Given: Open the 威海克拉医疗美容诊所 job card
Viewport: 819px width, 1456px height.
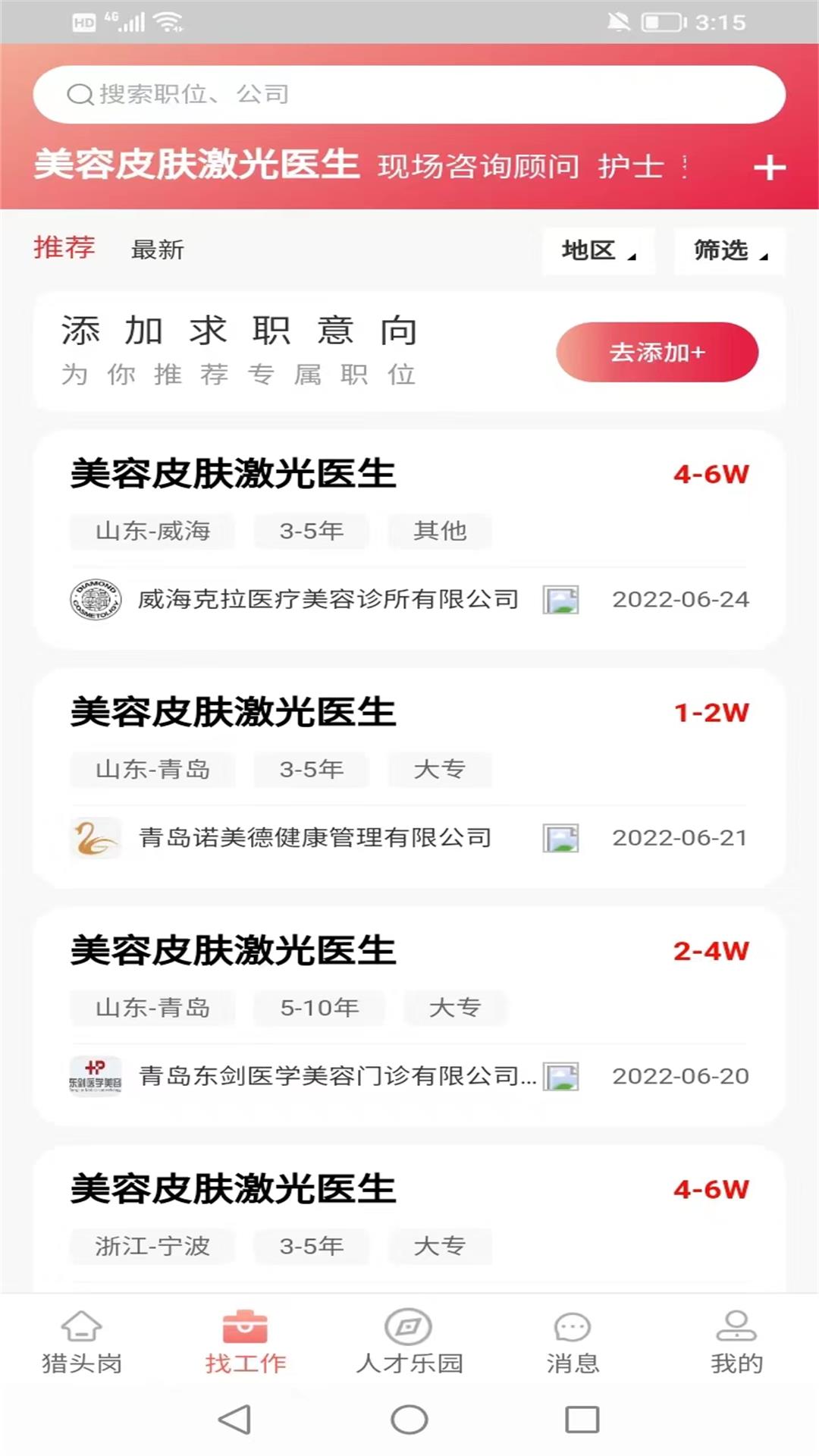Looking at the screenshot, I should click(x=409, y=538).
